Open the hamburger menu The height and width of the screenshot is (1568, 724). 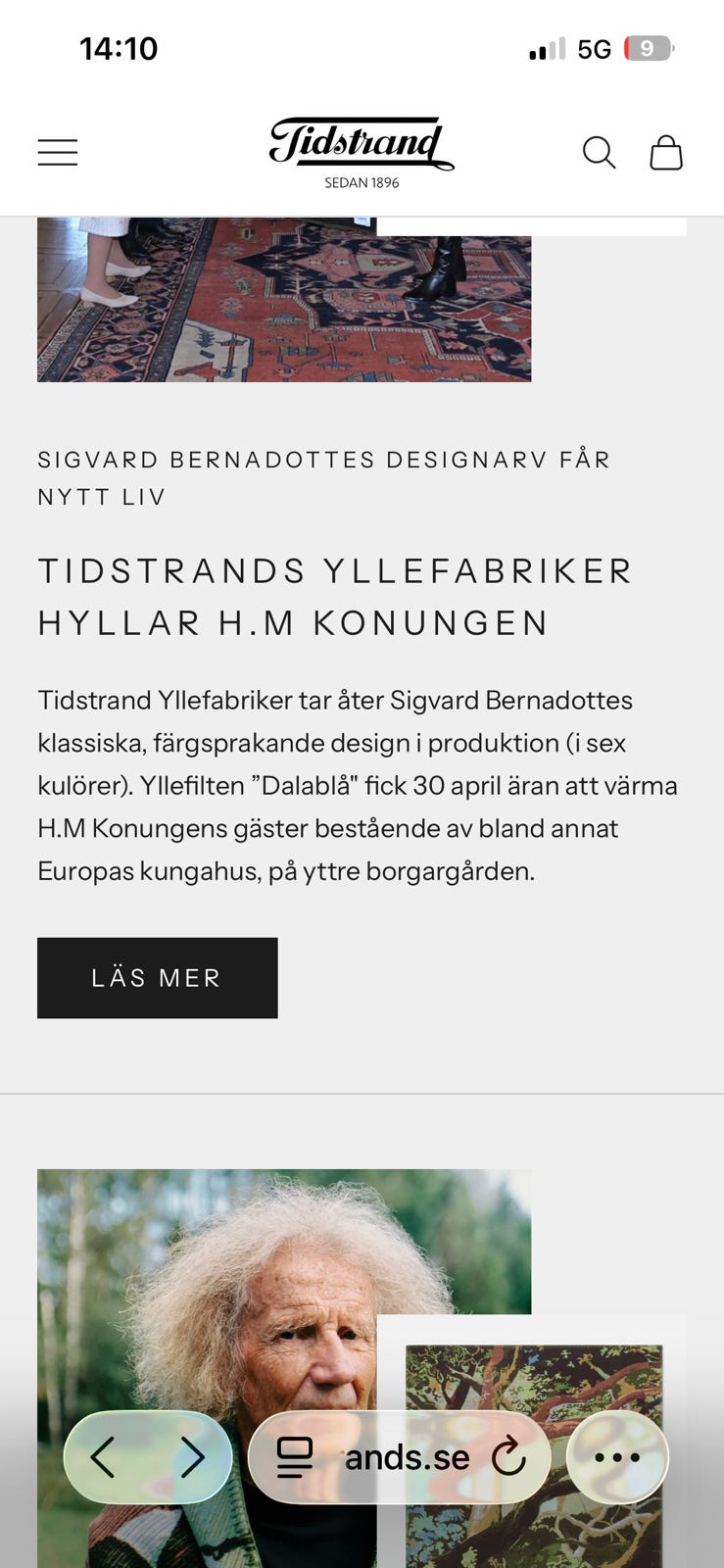click(x=58, y=153)
